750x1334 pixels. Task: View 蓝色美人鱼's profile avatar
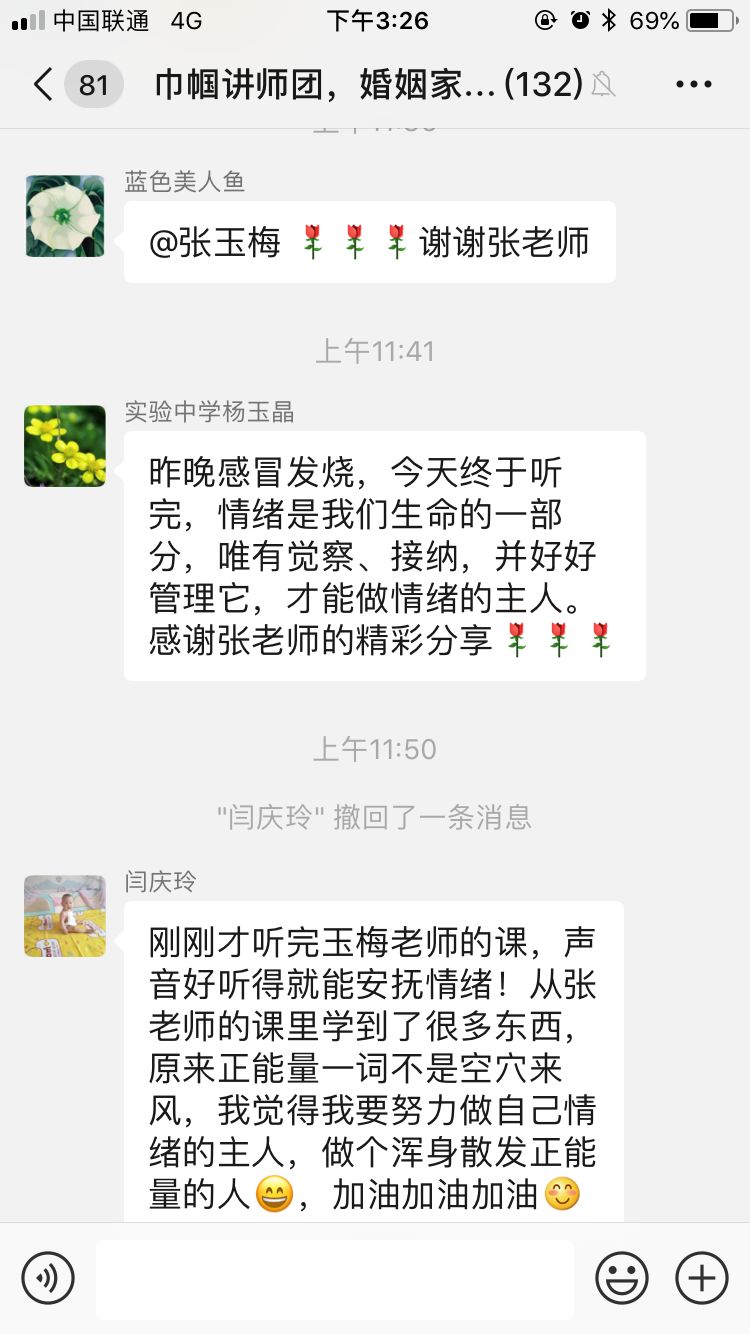click(x=65, y=216)
